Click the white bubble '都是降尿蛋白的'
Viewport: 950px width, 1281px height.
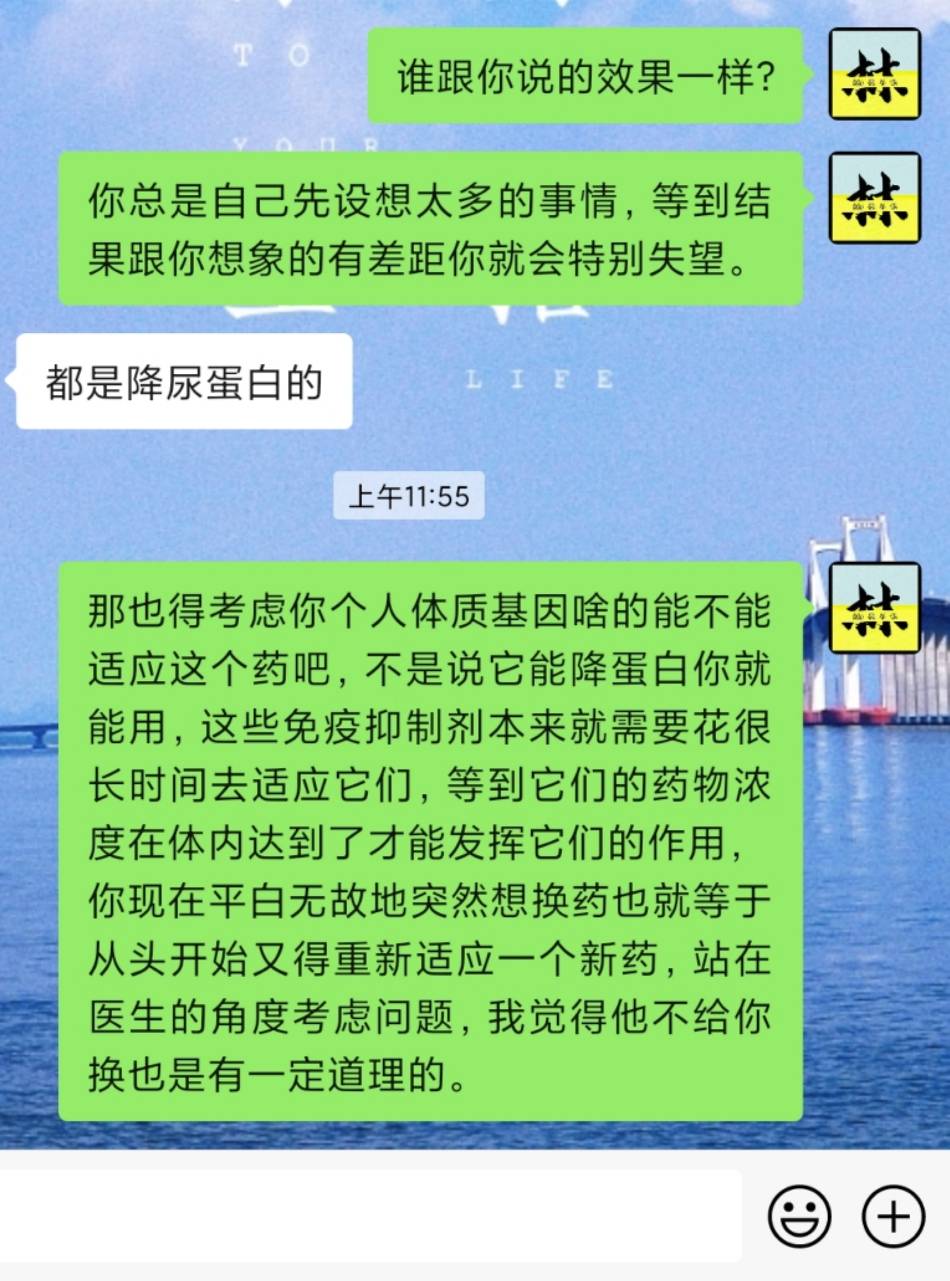tap(185, 381)
